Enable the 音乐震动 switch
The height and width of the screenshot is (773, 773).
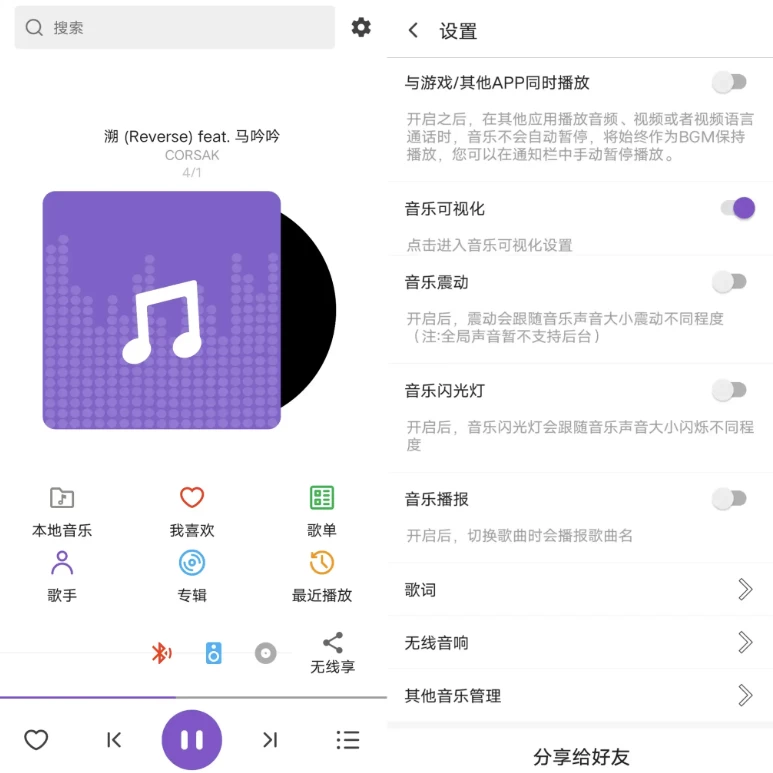pos(730,282)
